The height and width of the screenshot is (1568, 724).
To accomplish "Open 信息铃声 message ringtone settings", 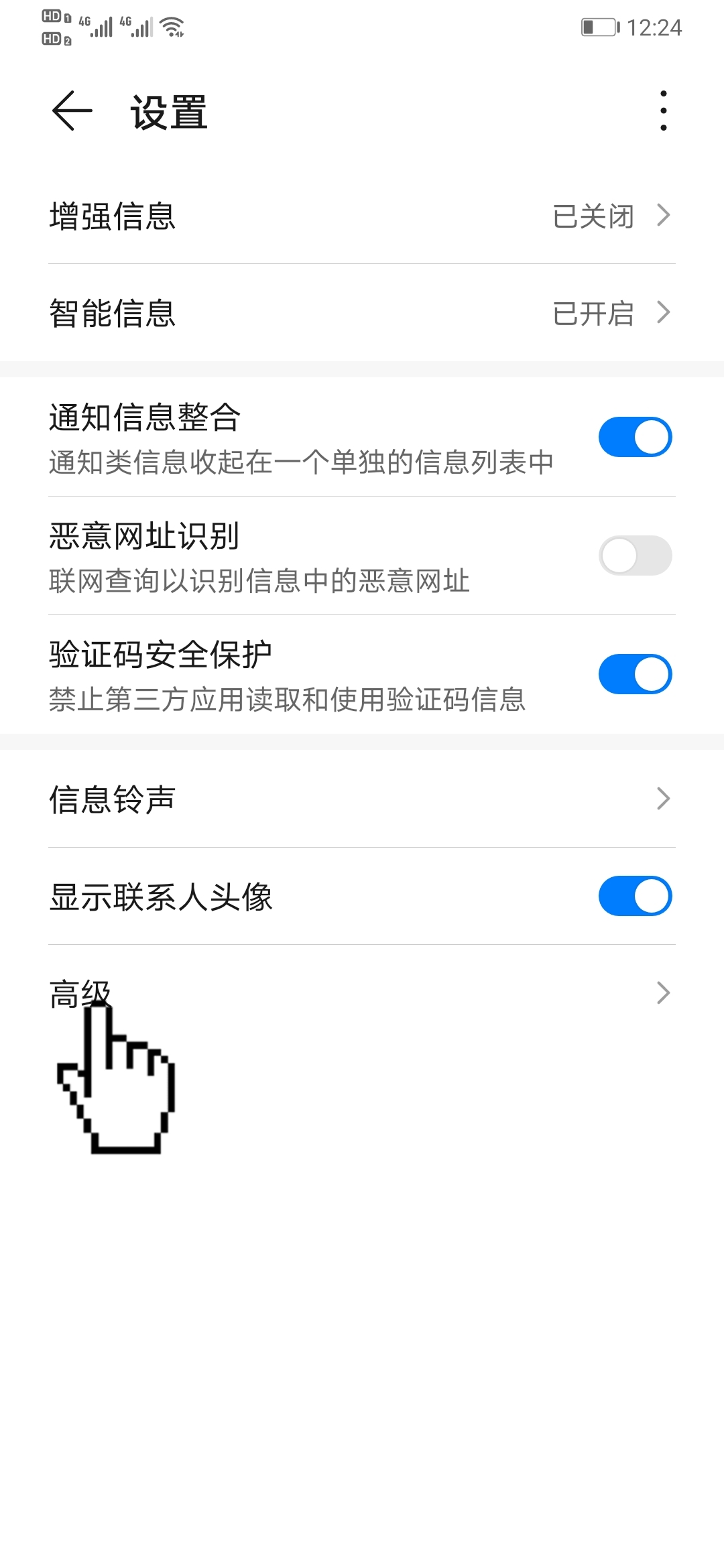I will pyautogui.click(x=362, y=797).
